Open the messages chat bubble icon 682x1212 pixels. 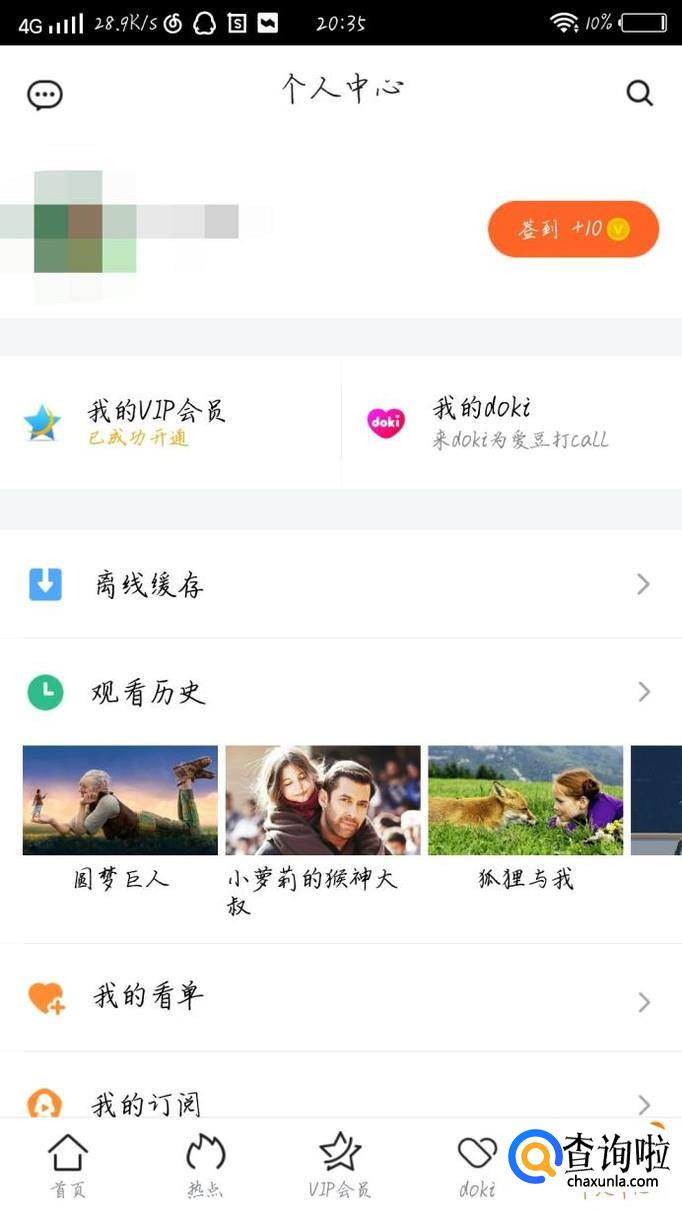point(45,95)
